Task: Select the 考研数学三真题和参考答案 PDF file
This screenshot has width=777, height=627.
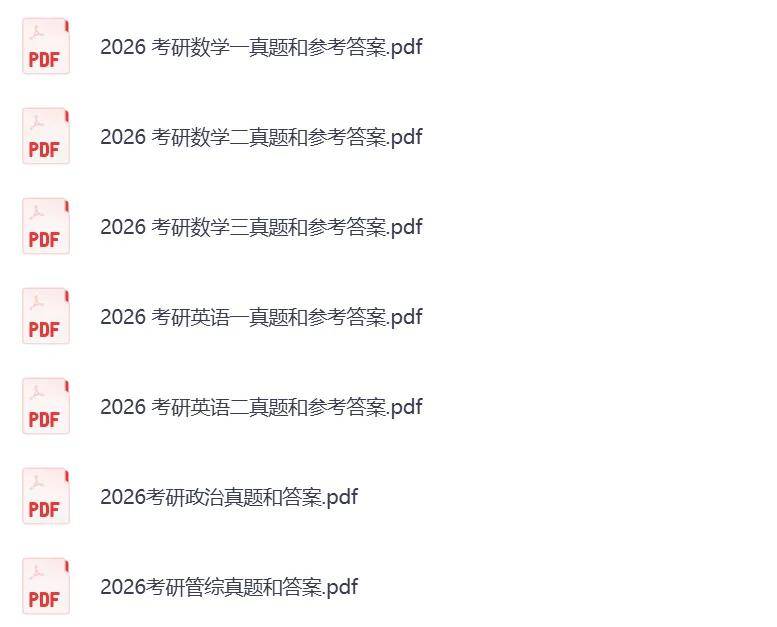Action: (x=261, y=227)
